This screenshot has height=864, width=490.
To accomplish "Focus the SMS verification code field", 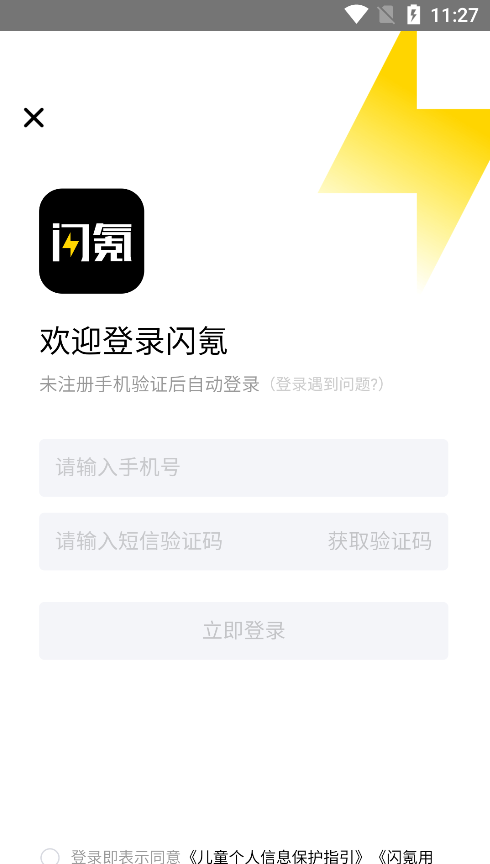I will click(176, 541).
